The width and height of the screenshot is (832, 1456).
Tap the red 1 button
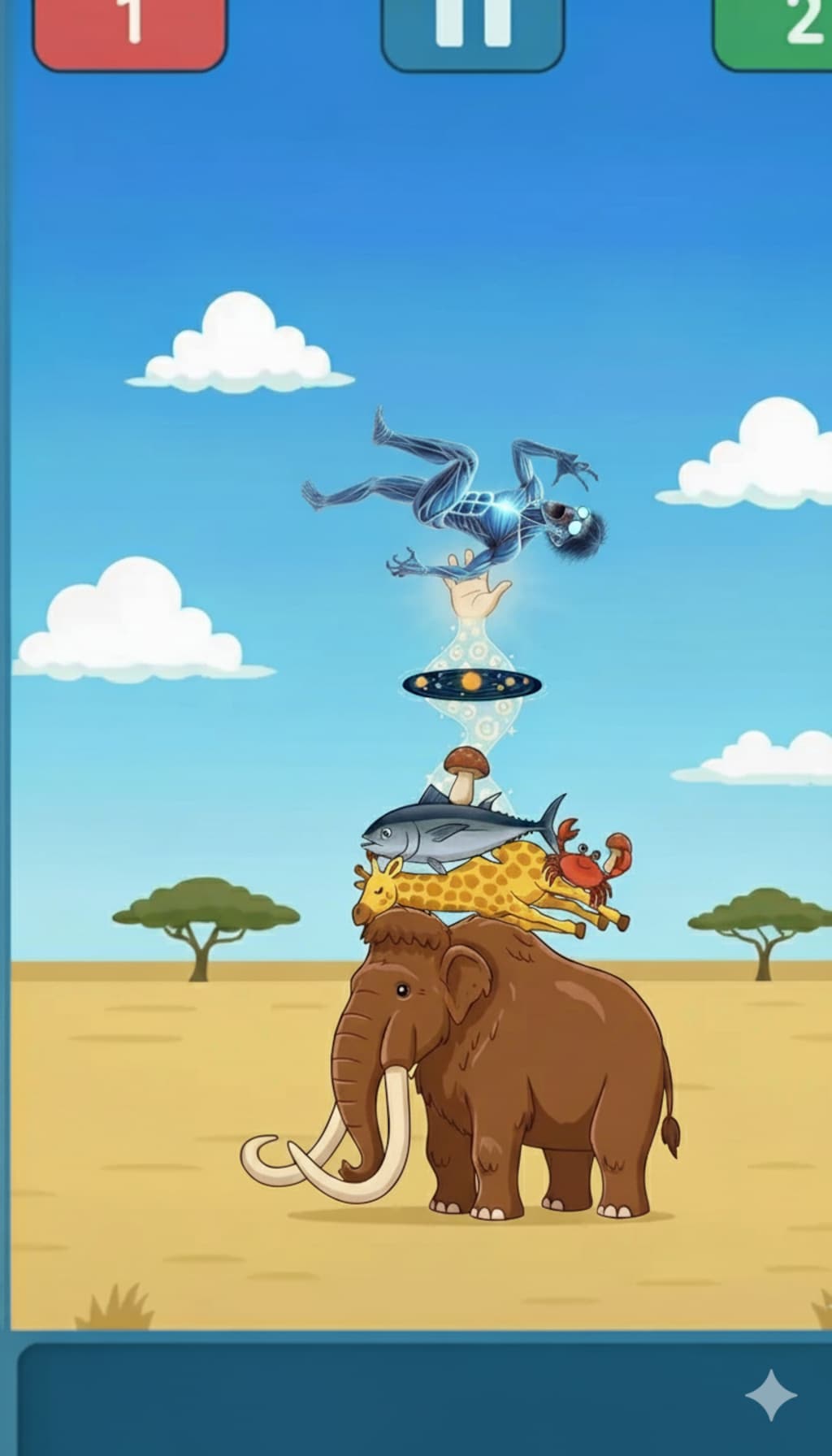click(x=130, y=31)
